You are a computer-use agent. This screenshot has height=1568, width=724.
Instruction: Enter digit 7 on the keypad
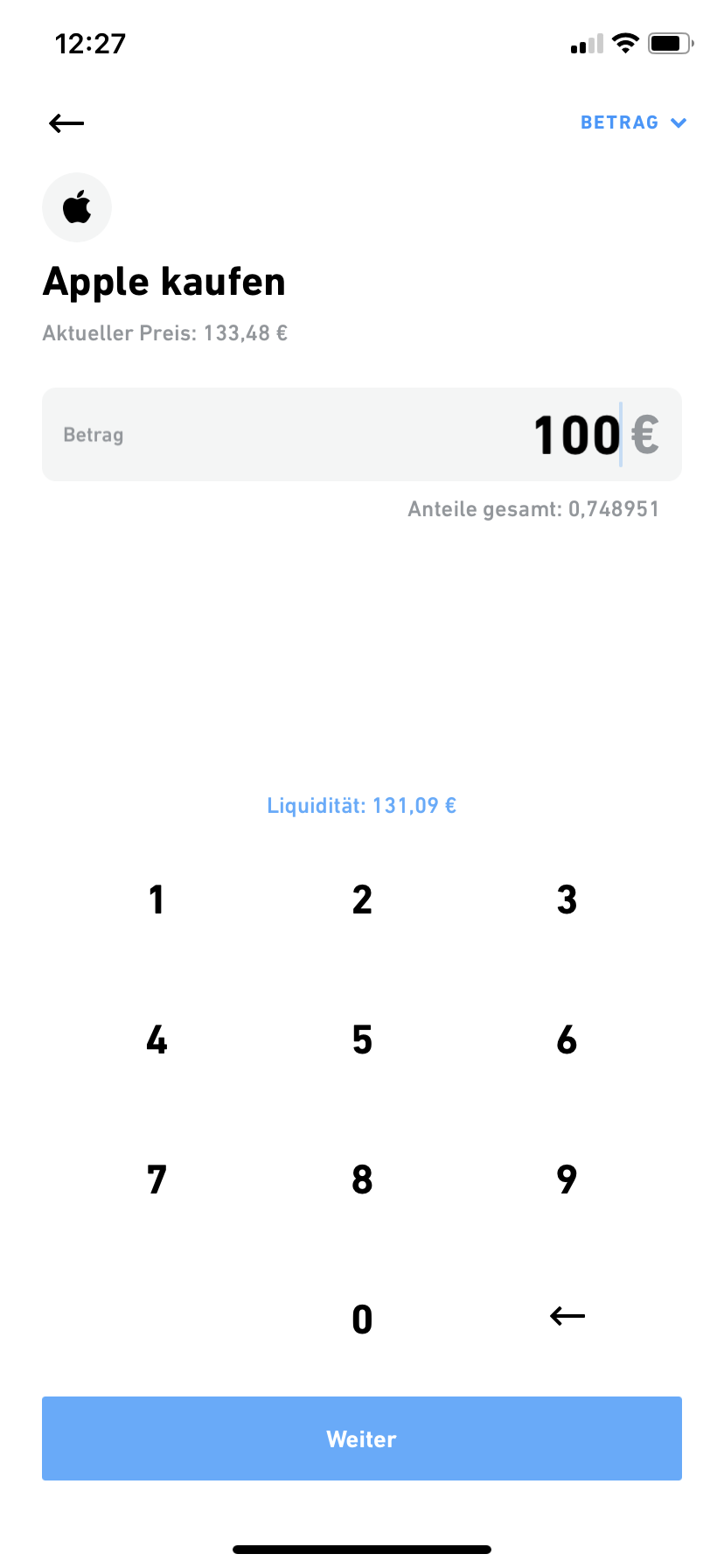click(157, 1179)
